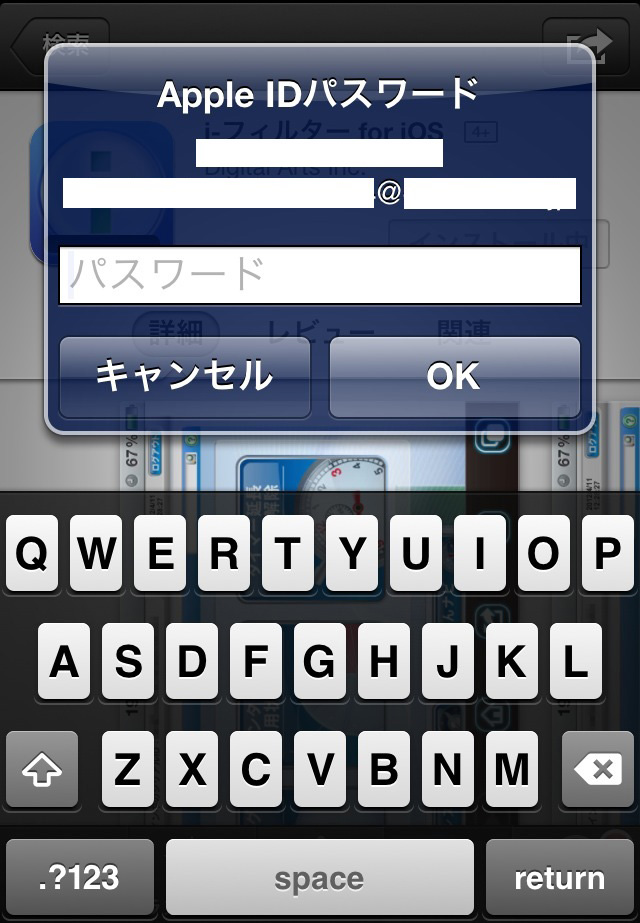The width and height of the screenshot is (640, 923).
Task: Tap the space bar
Action: point(319,878)
